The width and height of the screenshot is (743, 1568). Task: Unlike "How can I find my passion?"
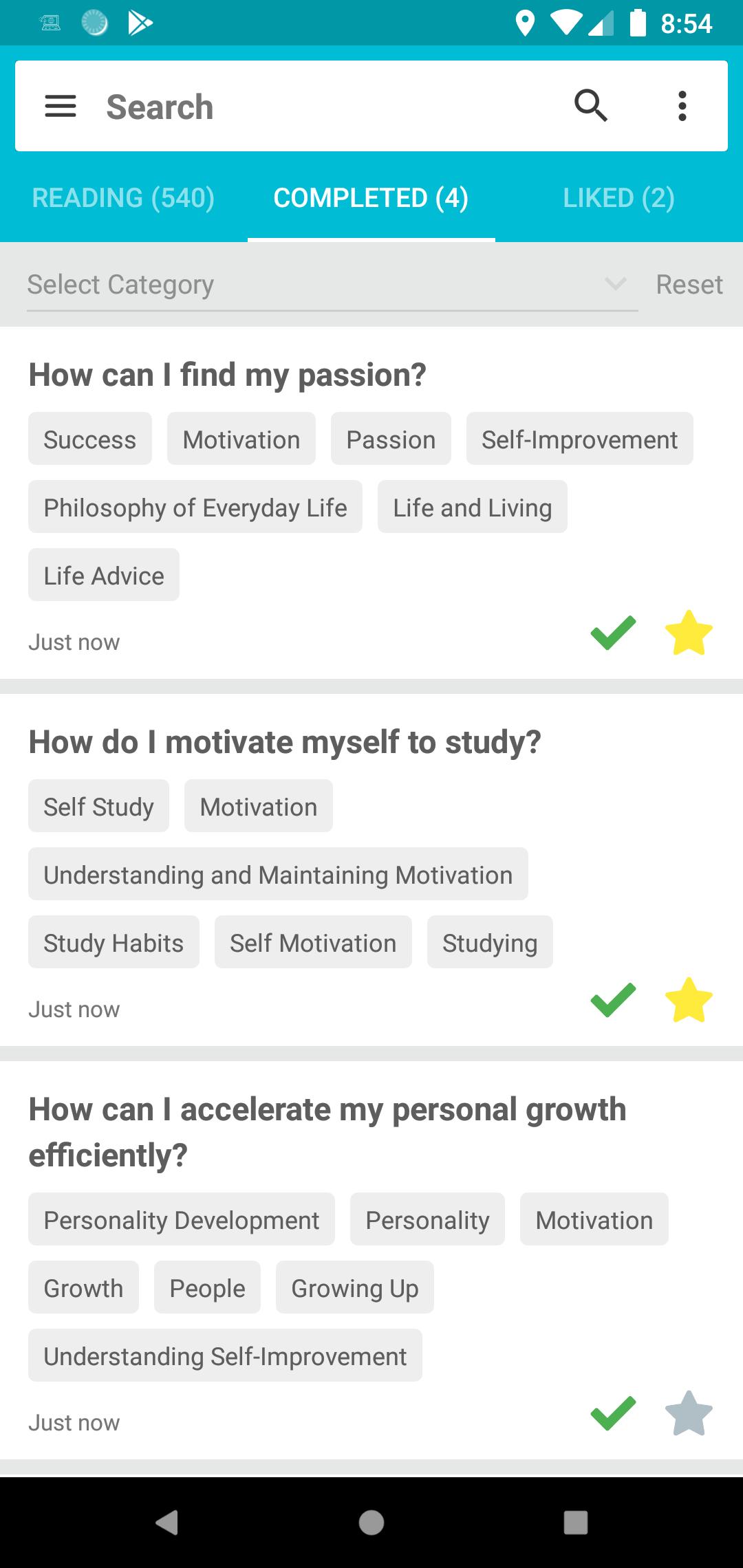(x=689, y=633)
